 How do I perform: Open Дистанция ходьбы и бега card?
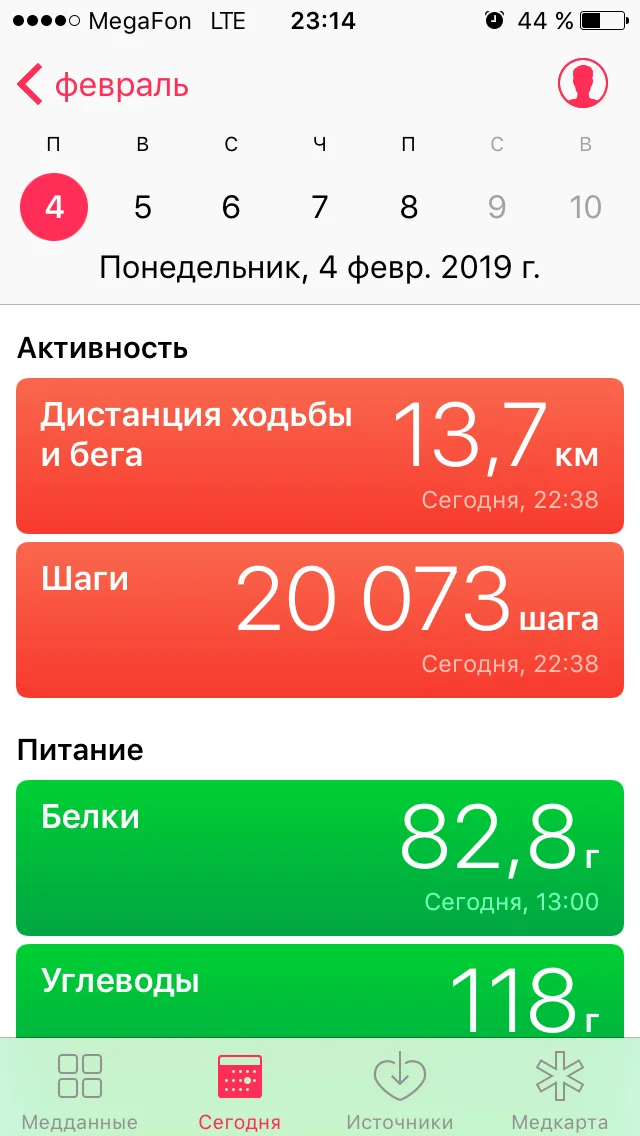[320, 456]
